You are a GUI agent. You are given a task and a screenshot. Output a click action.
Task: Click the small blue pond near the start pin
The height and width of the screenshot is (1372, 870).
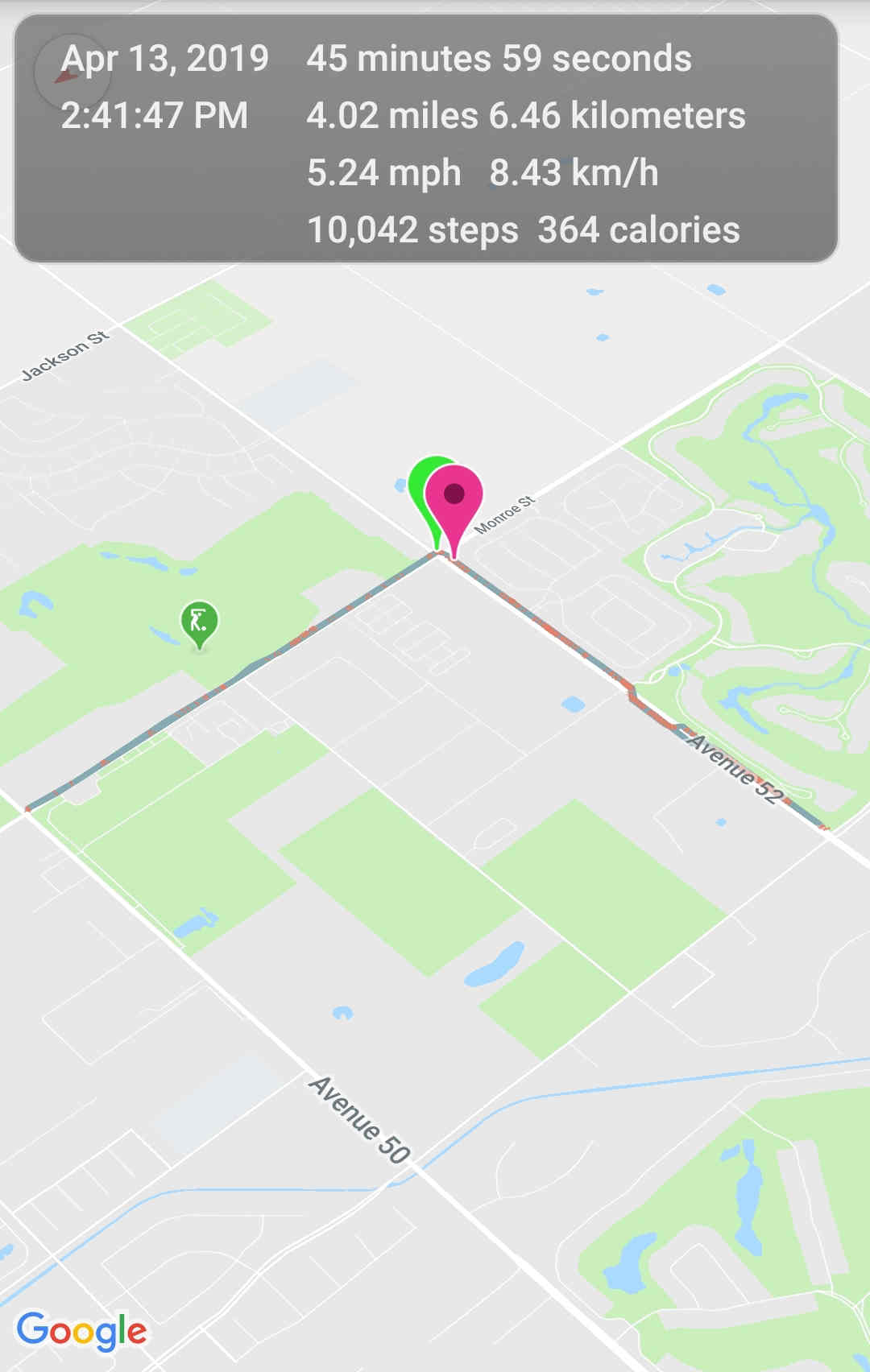pos(400,486)
